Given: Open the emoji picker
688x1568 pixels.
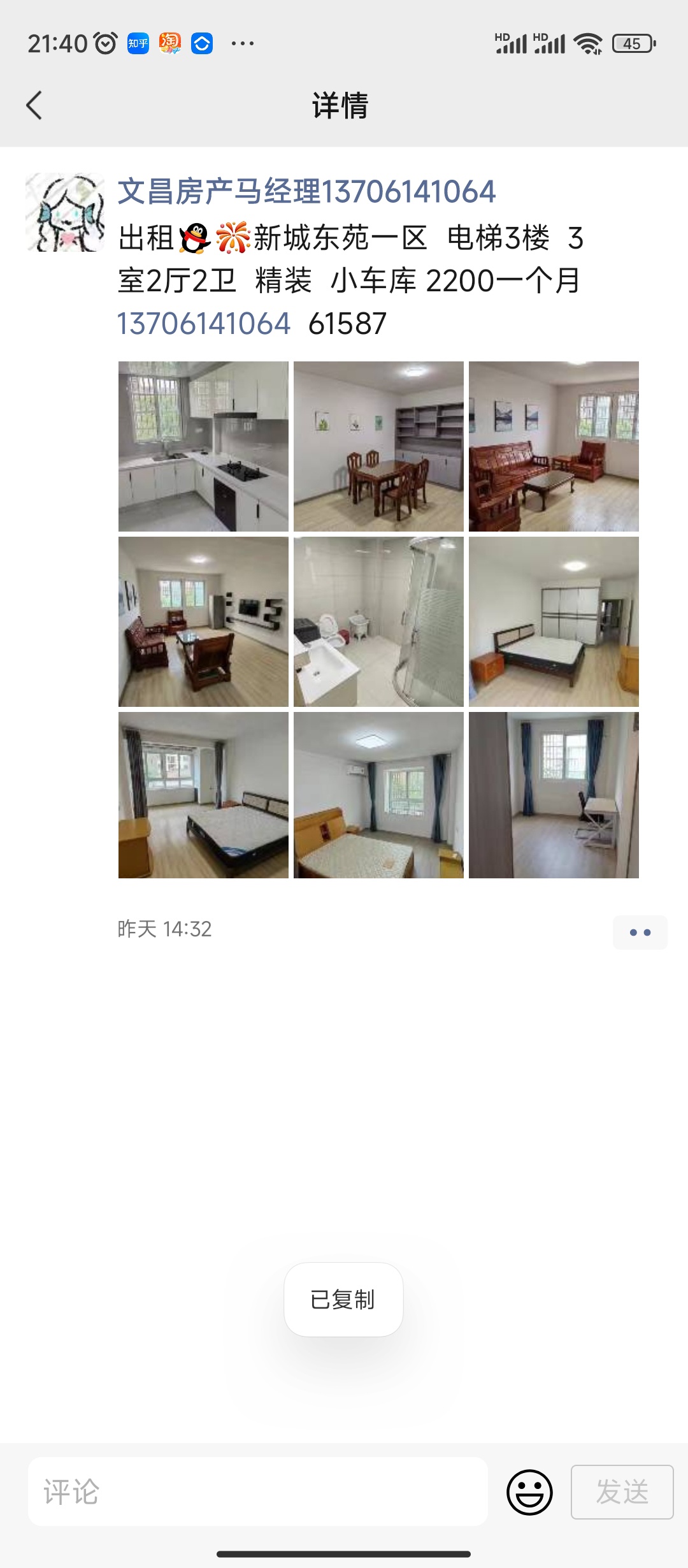Looking at the screenshot, I should point(529,1492).
